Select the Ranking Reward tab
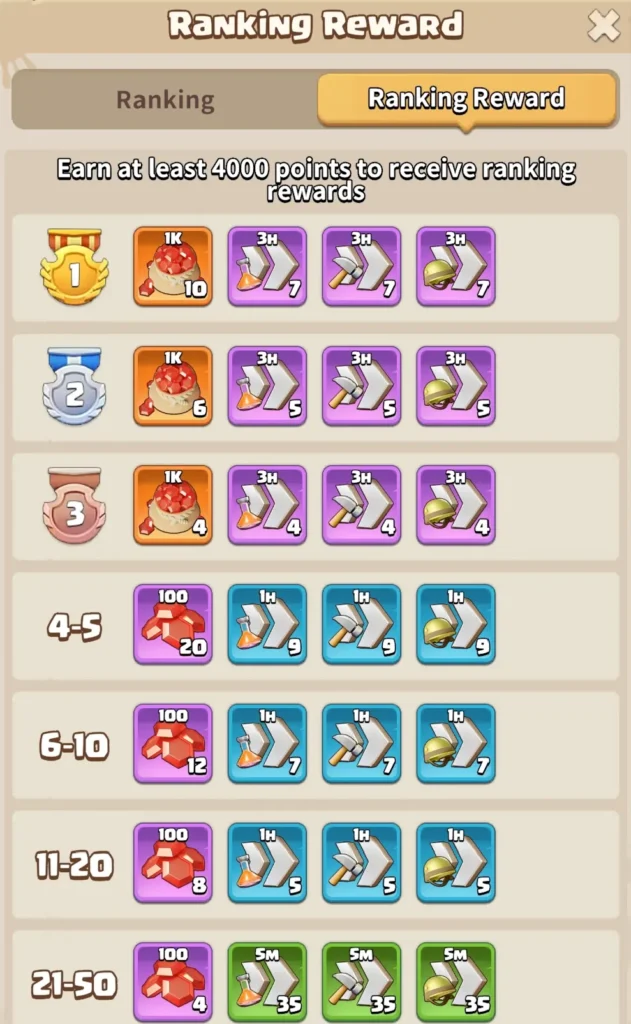Screen dimensions: 631x1024 click(x=466, y=99)
